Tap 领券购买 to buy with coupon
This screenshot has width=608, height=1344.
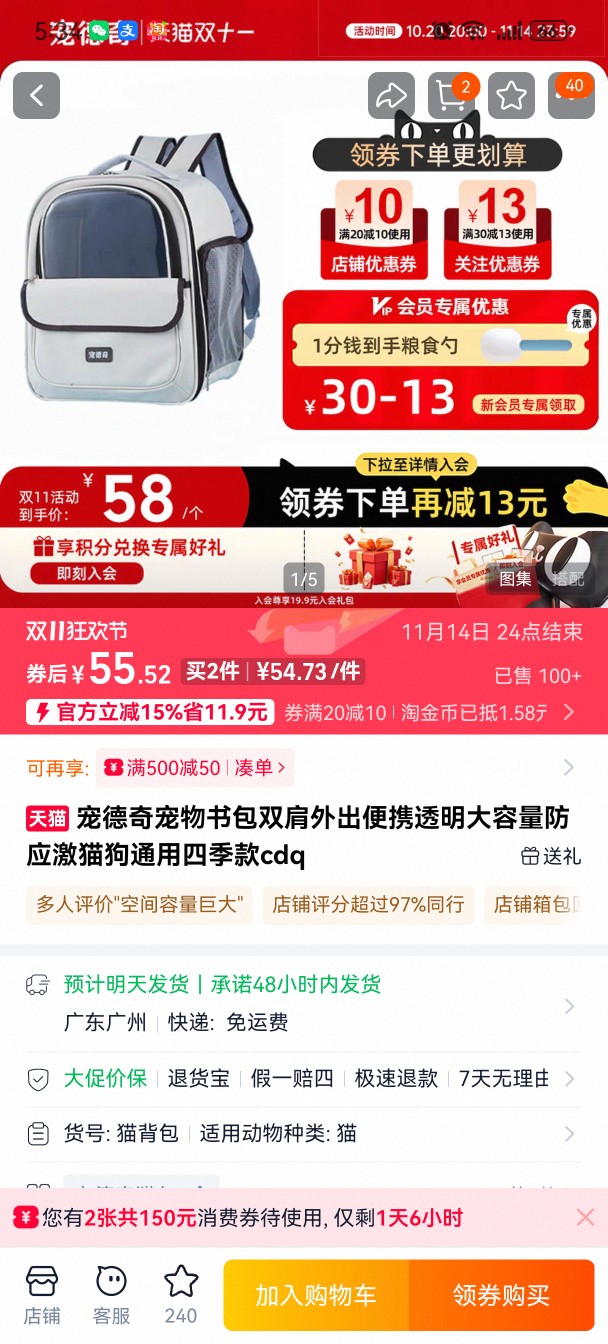point(501,1295)
